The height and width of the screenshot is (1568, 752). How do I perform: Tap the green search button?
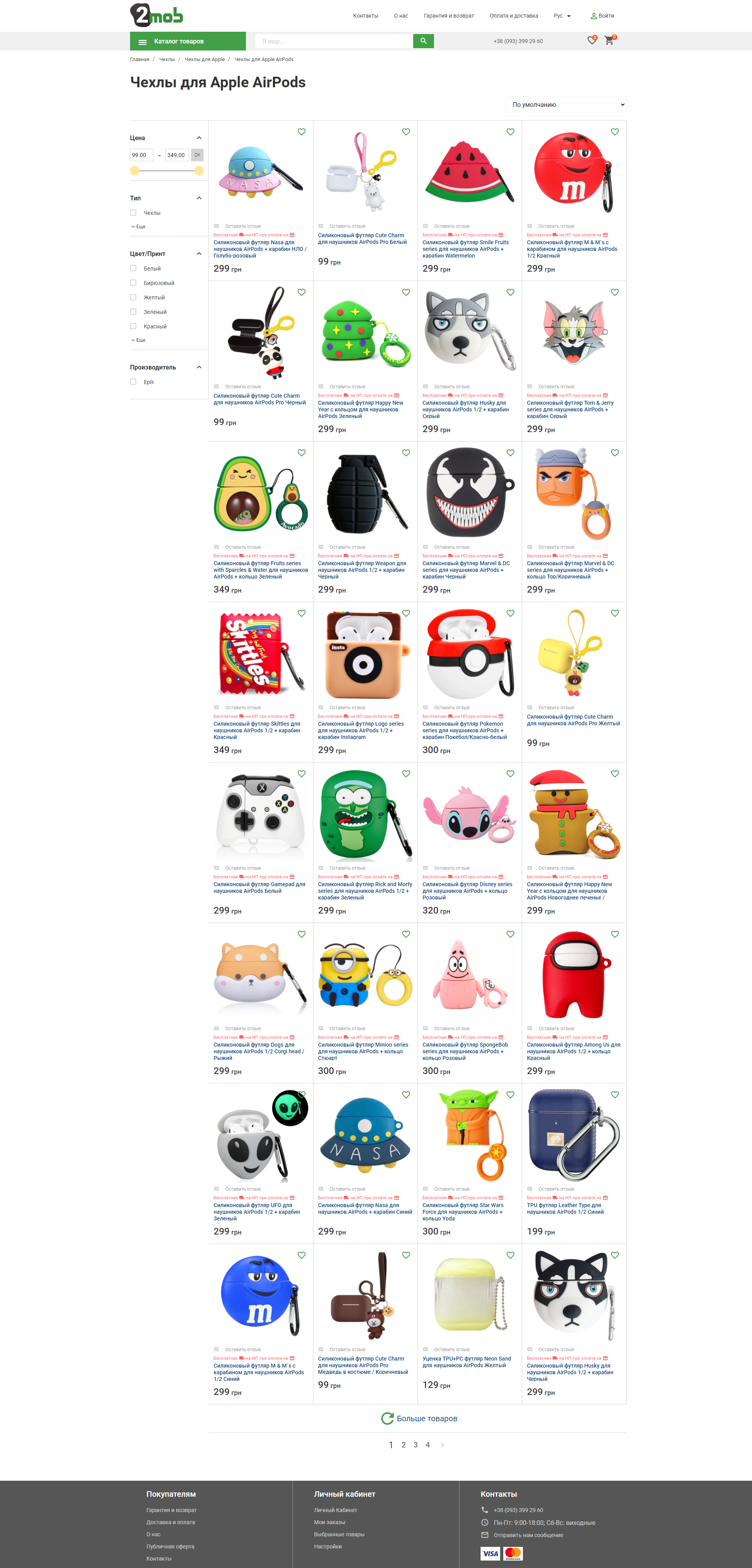coord(423,41)
